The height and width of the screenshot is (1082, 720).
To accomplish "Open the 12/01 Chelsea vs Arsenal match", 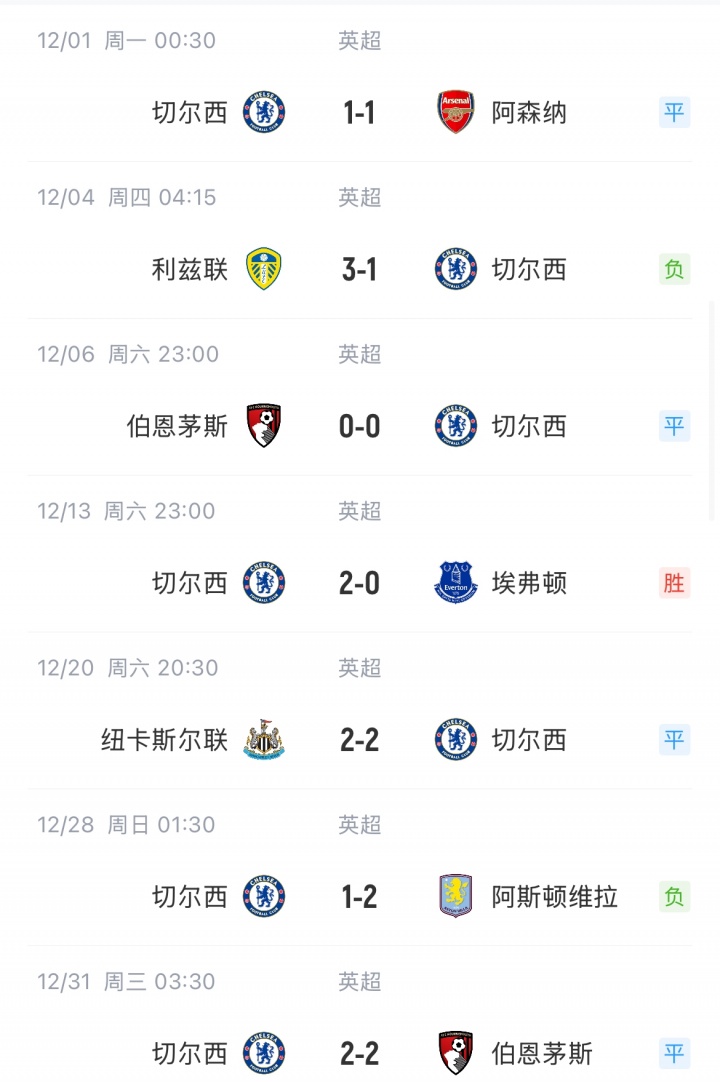I will 359,113.
